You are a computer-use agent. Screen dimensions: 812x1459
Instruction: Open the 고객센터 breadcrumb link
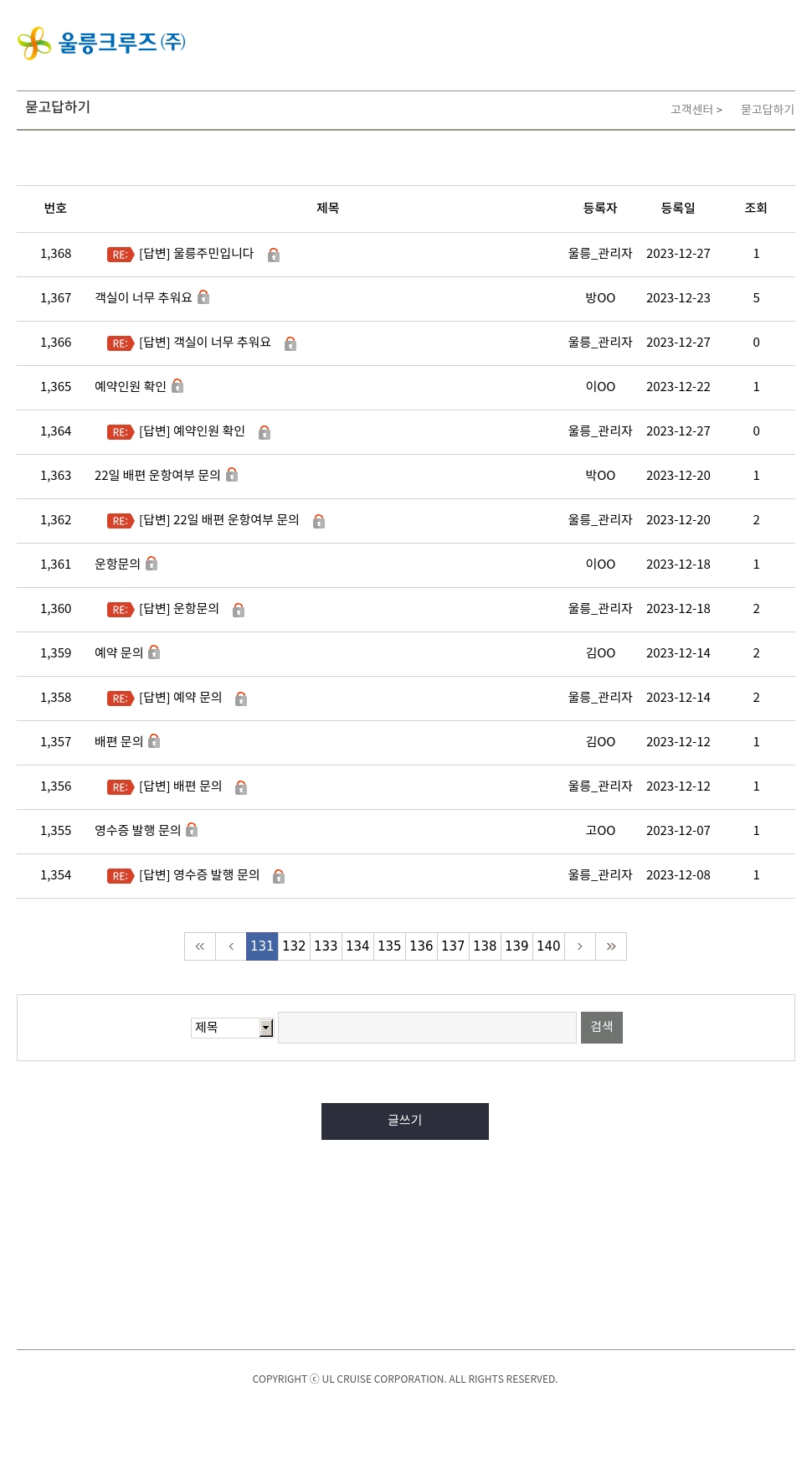click(x=691, y=110)
